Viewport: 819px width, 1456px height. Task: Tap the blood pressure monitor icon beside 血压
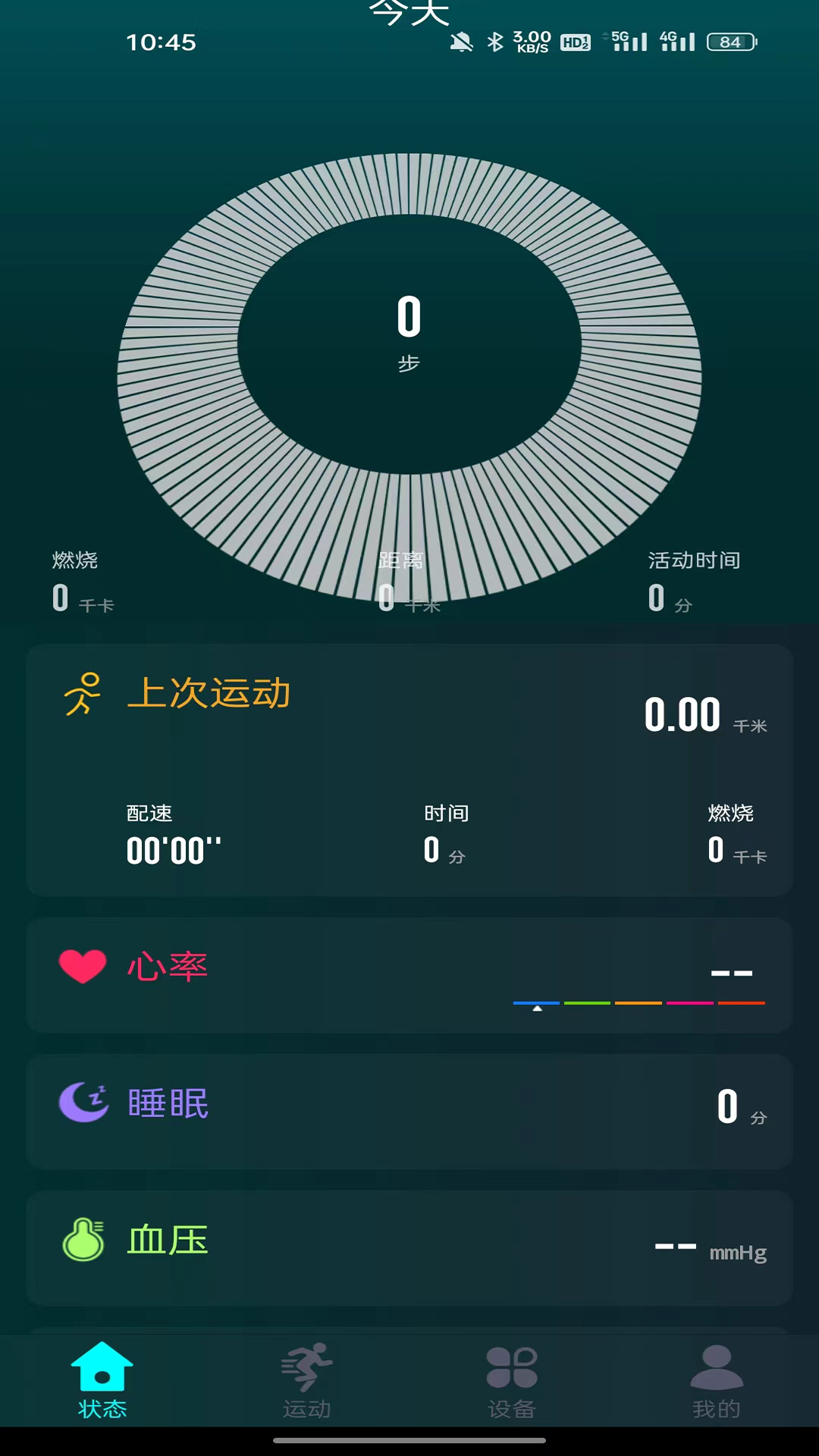(x=82, y=1241)
